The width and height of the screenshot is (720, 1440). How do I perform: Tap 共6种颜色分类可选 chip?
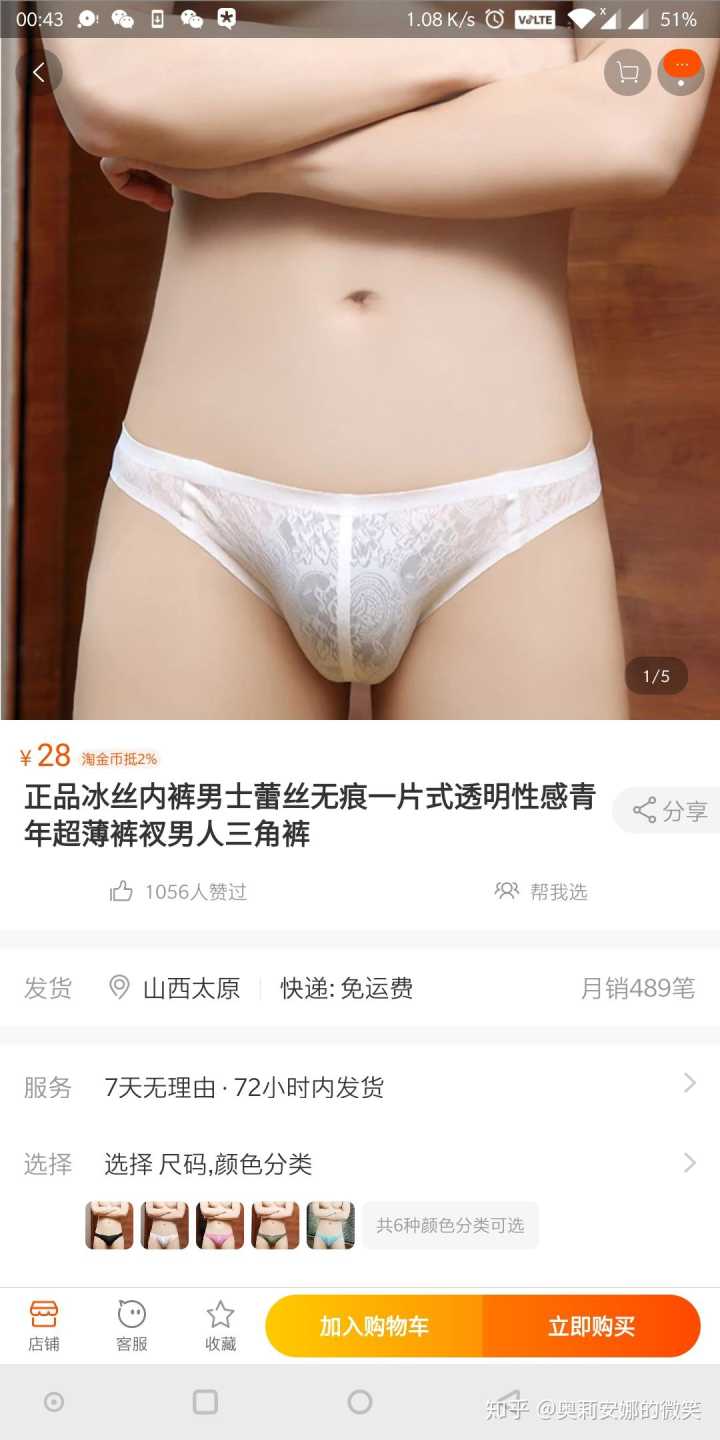(450, 1226)
